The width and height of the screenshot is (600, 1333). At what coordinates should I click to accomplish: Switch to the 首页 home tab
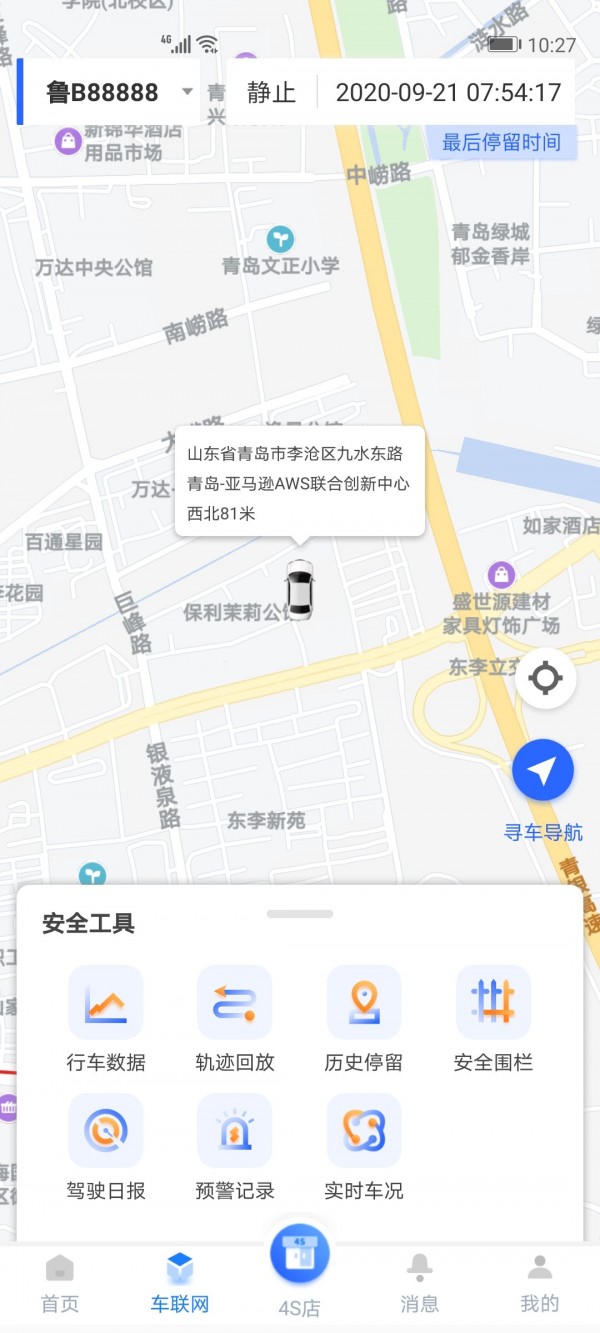(60, 1283)
